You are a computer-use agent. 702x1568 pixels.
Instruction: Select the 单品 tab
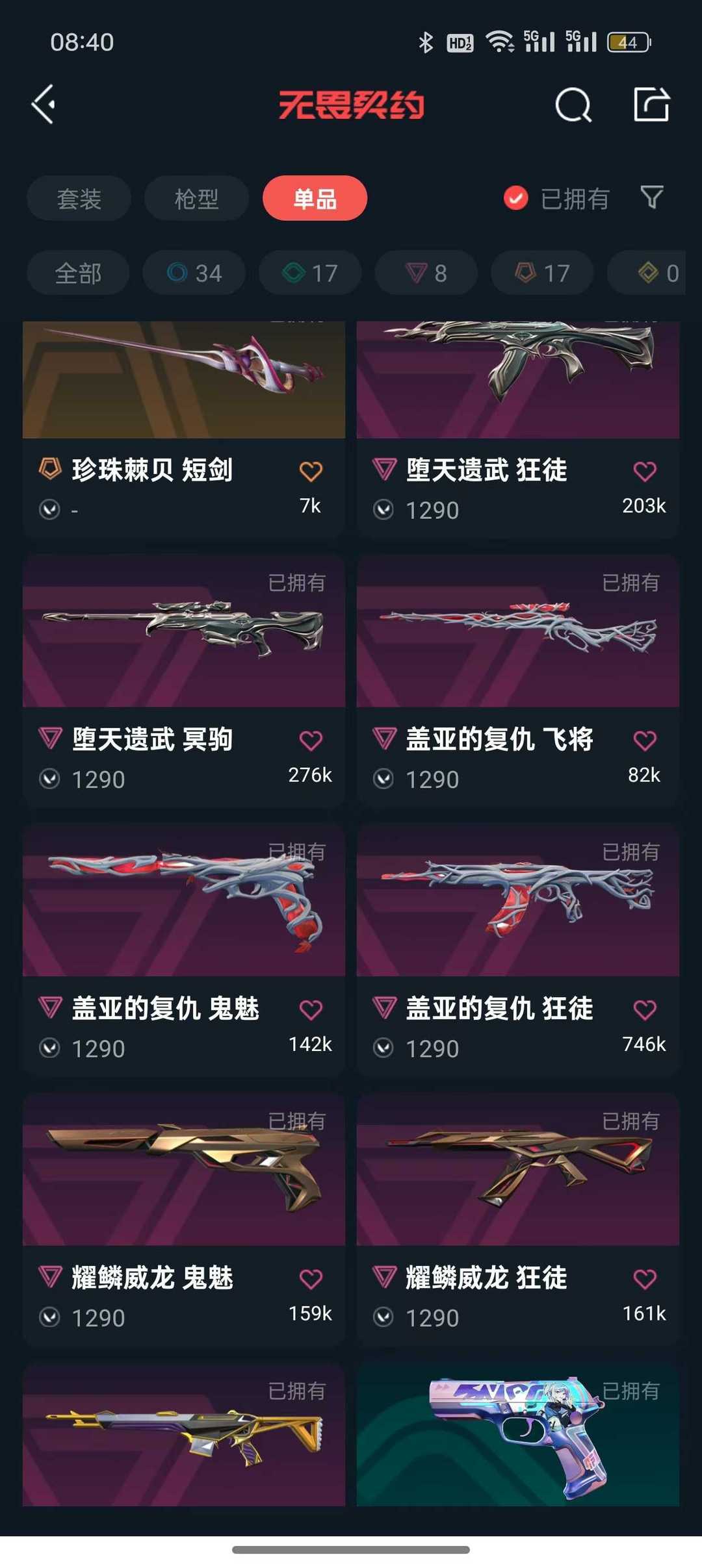(x=315, y=199)
